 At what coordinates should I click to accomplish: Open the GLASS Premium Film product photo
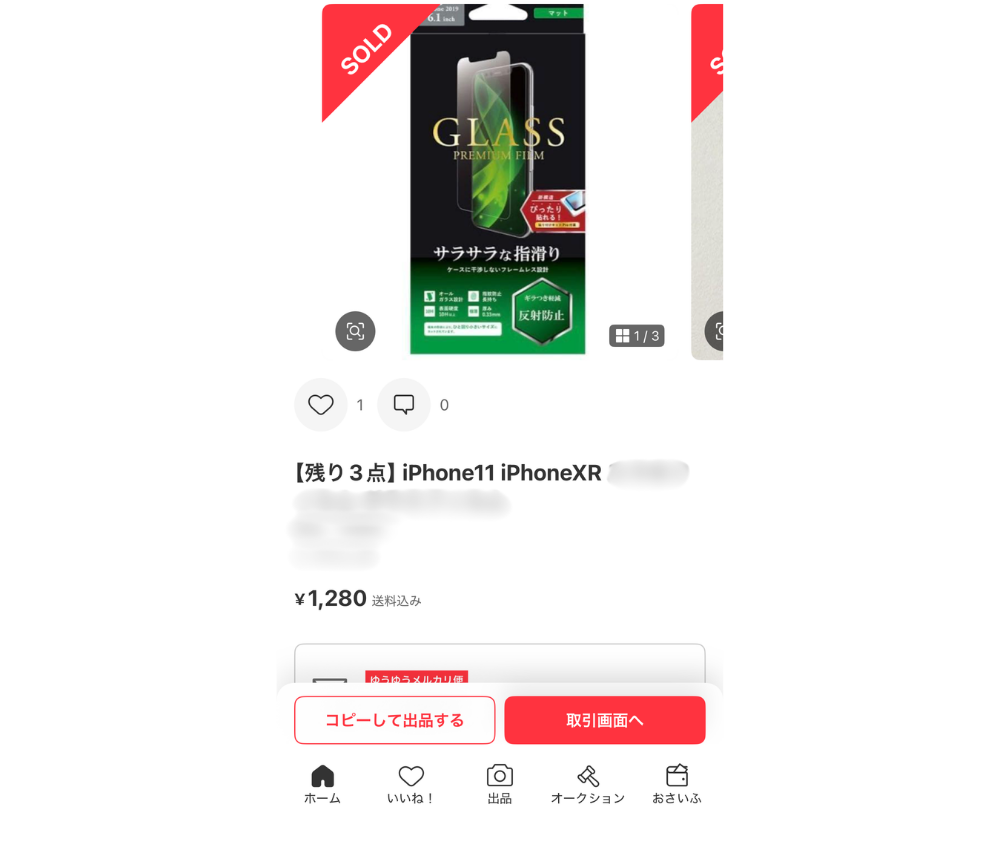coord(497,181)
